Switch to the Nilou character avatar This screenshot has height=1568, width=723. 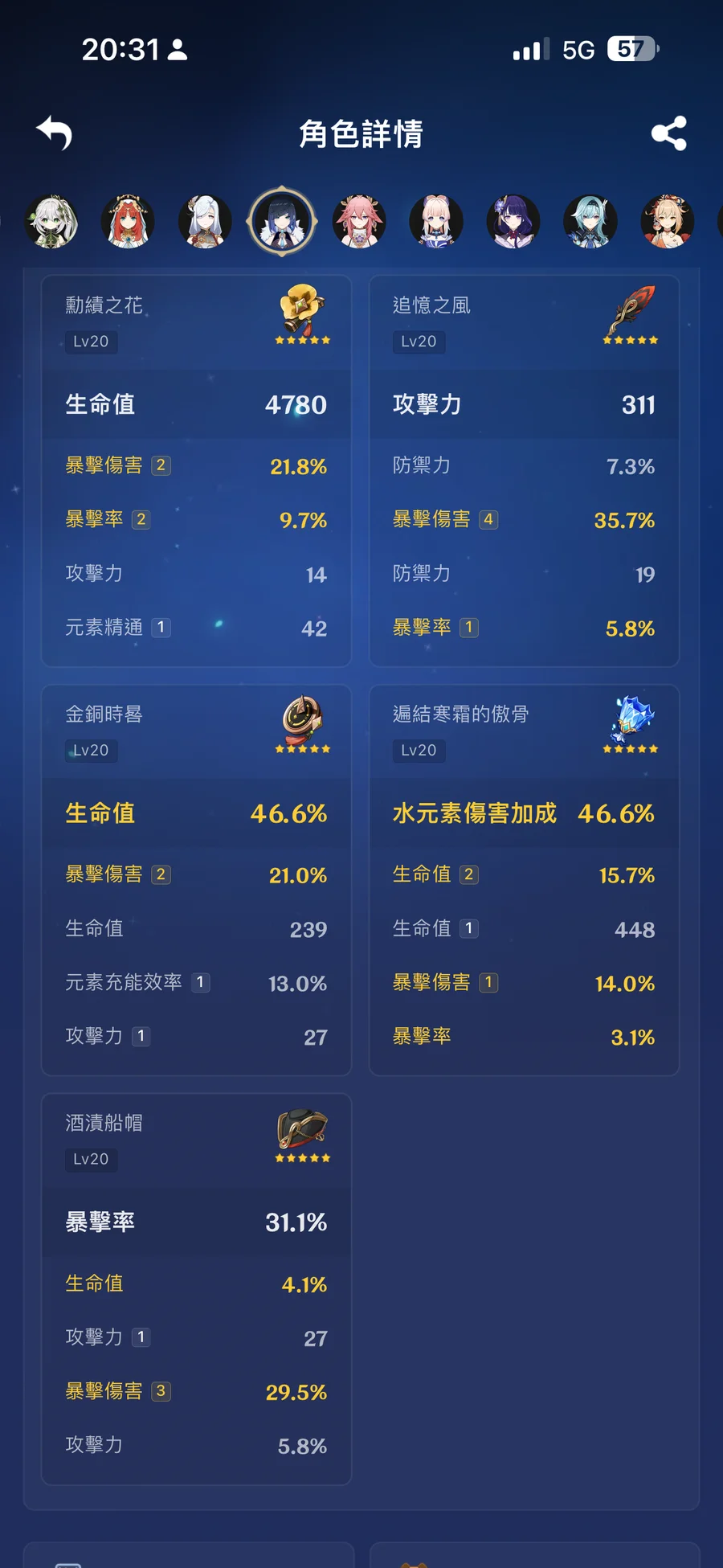coord(128,221)
